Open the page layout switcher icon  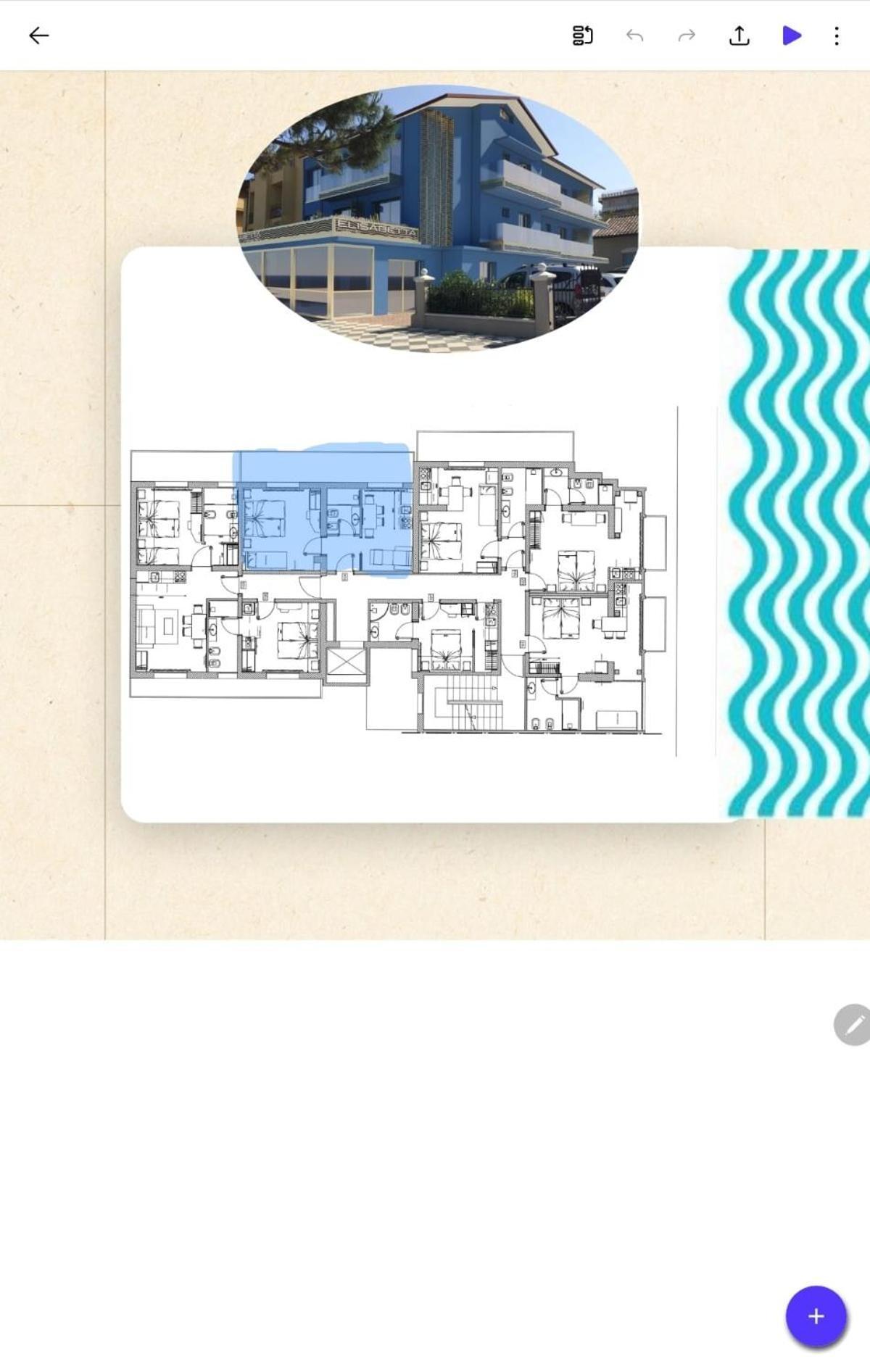[582, 36]
